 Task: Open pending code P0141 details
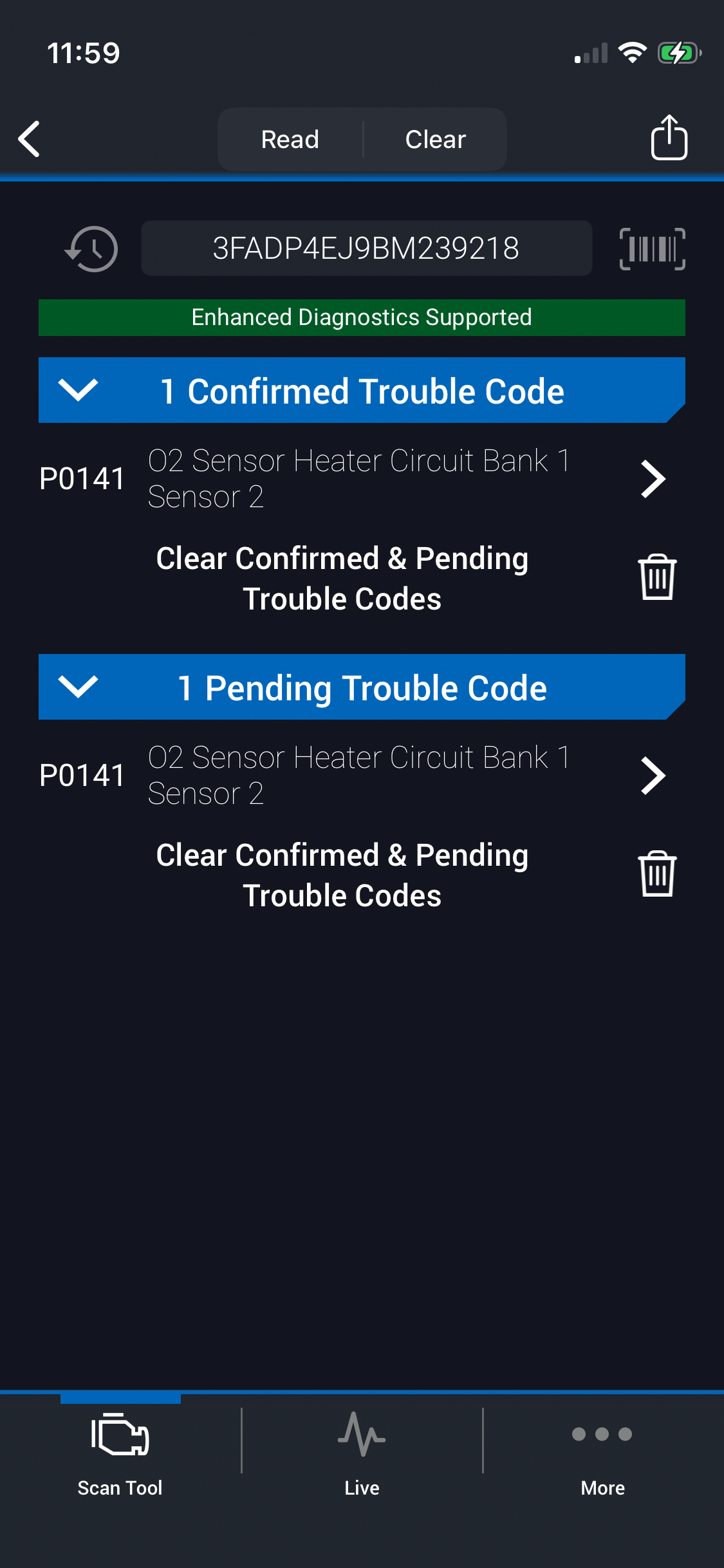coord(653,776)
